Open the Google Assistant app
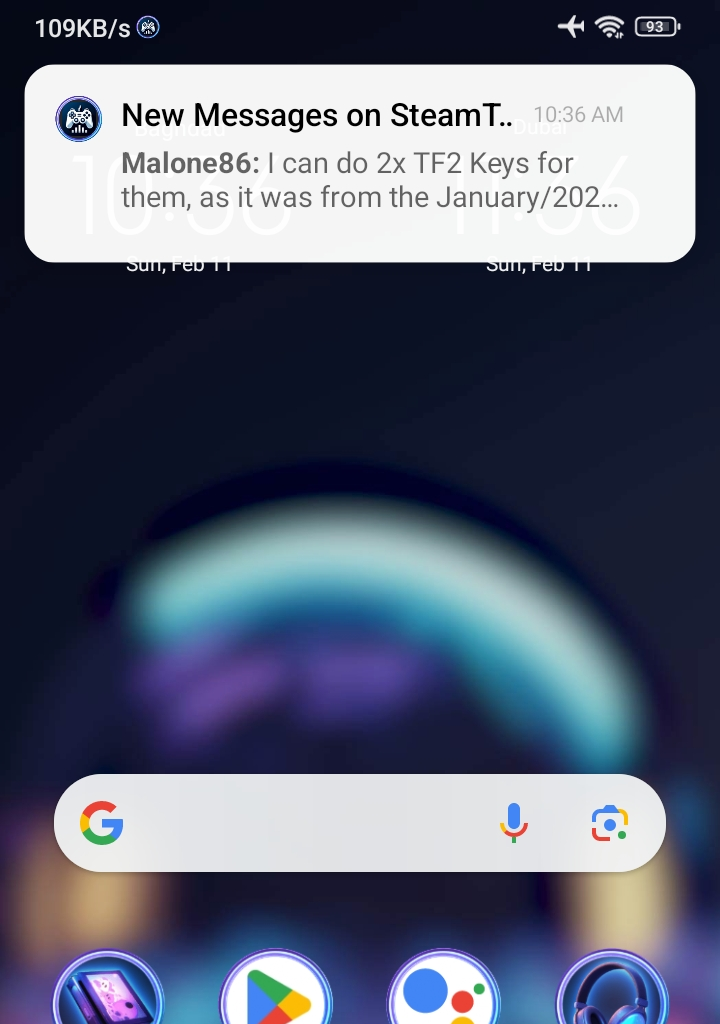This screenshot has width=720, height=1024. point(443,993)
